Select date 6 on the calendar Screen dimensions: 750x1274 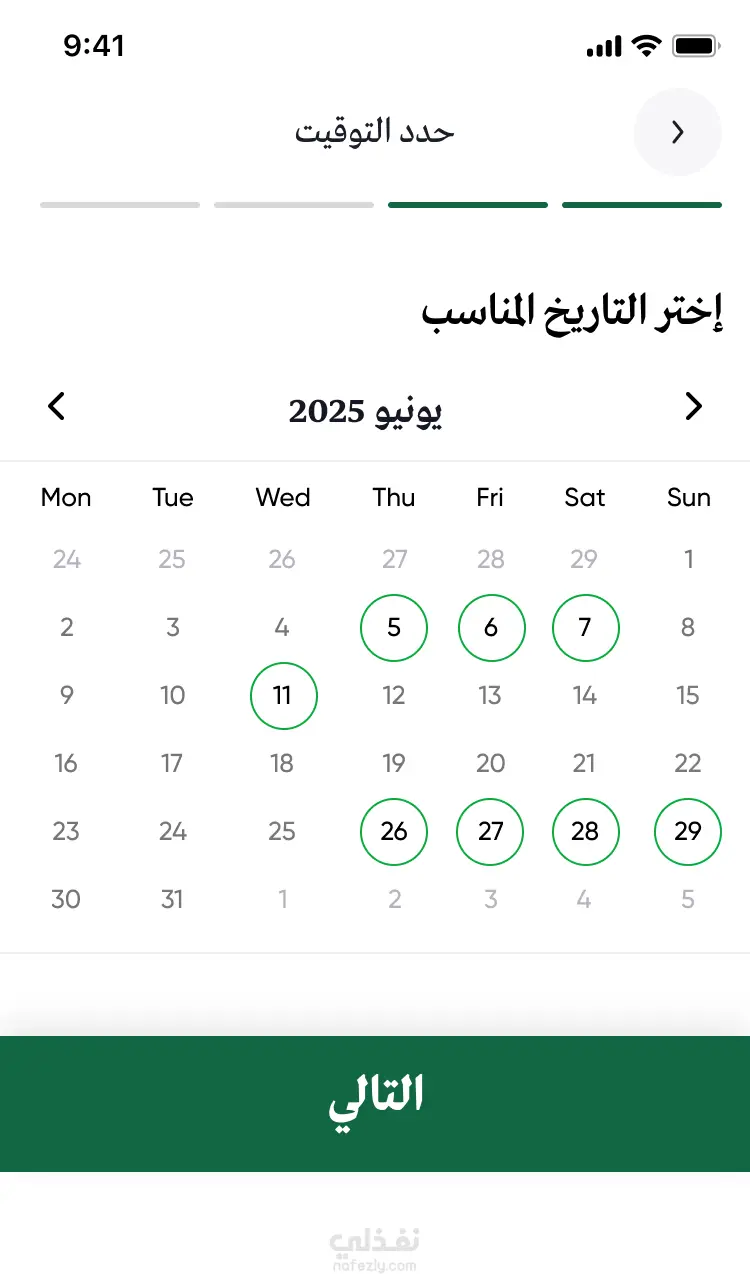point(491,628)
